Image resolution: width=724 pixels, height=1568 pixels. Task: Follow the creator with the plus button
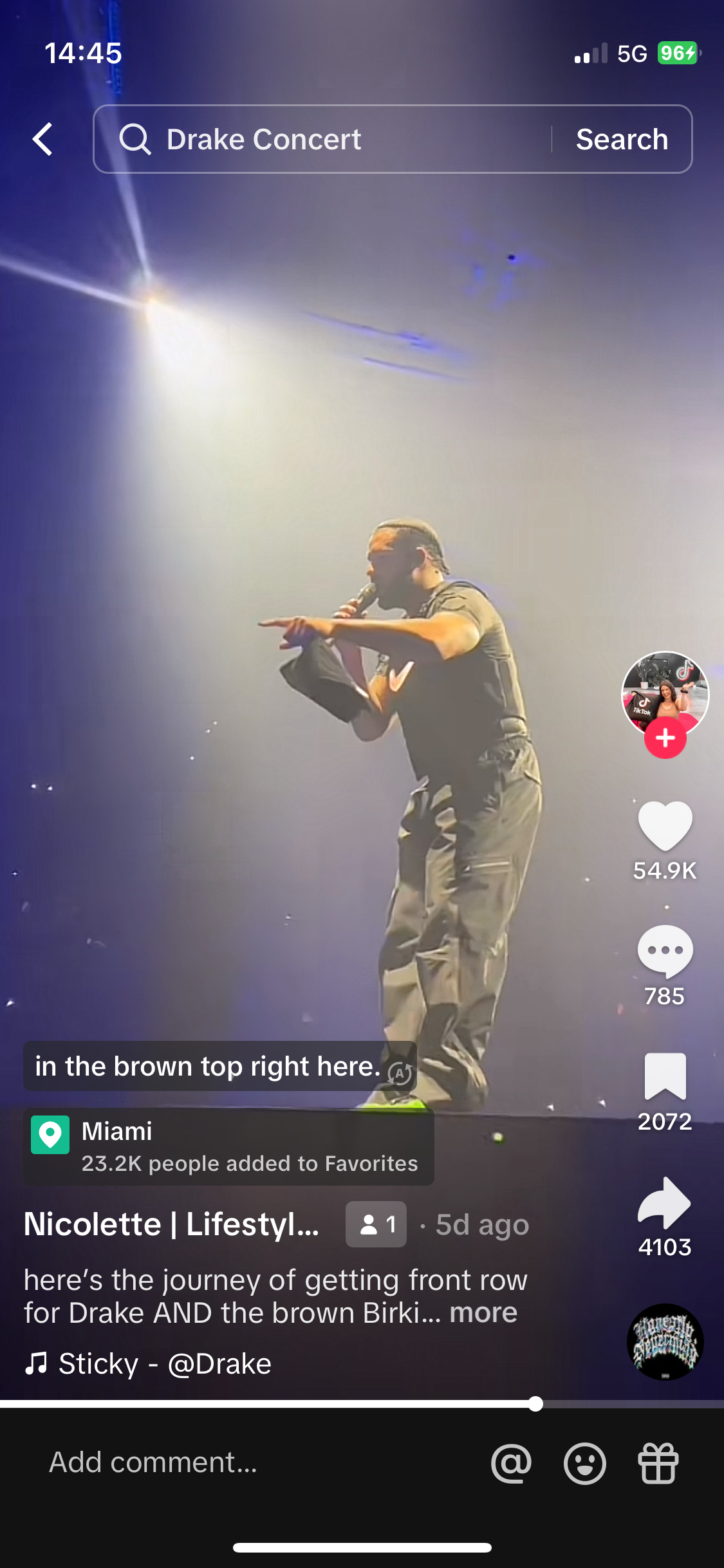point(665,738)
